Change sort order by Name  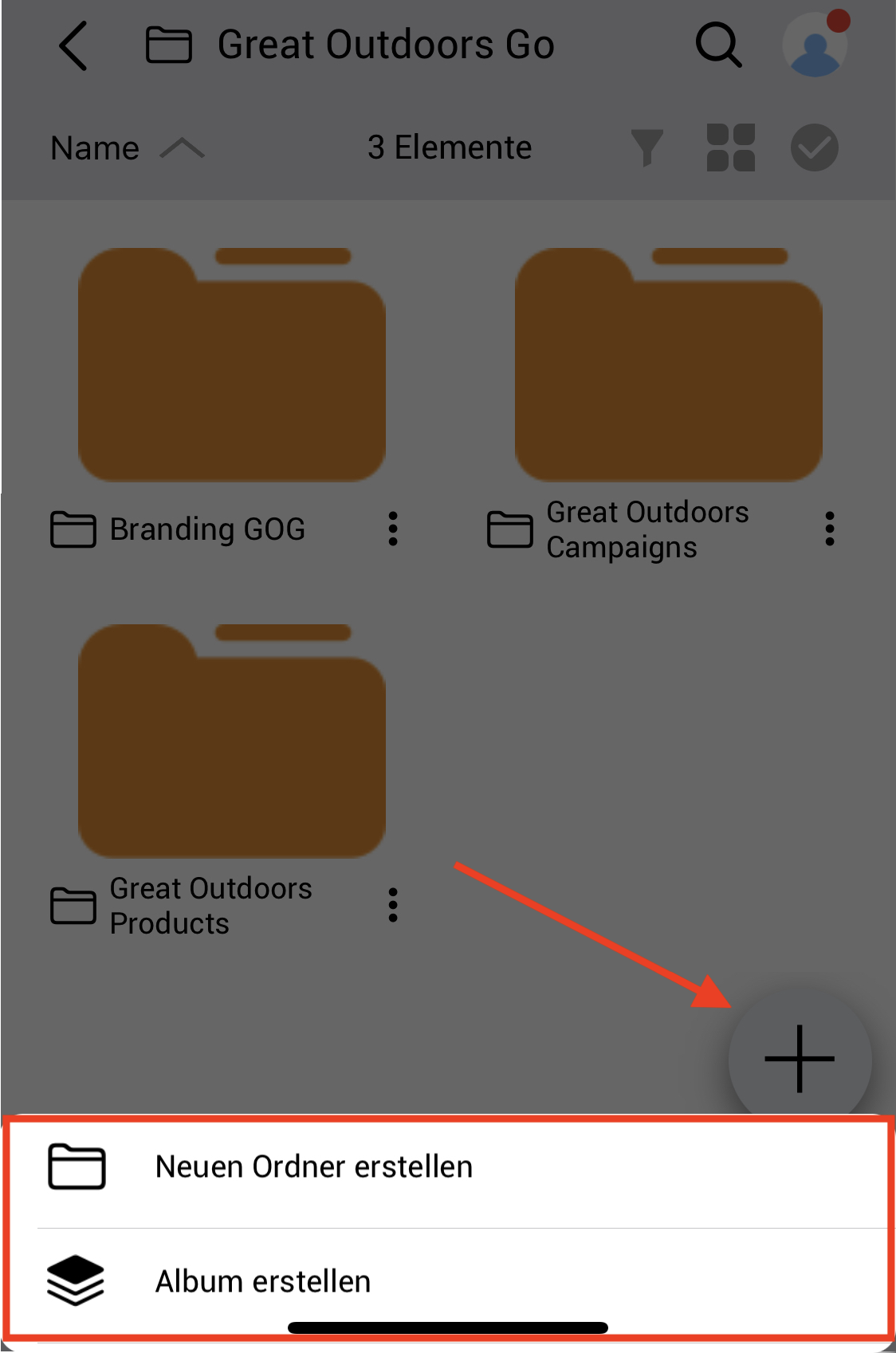126,148
